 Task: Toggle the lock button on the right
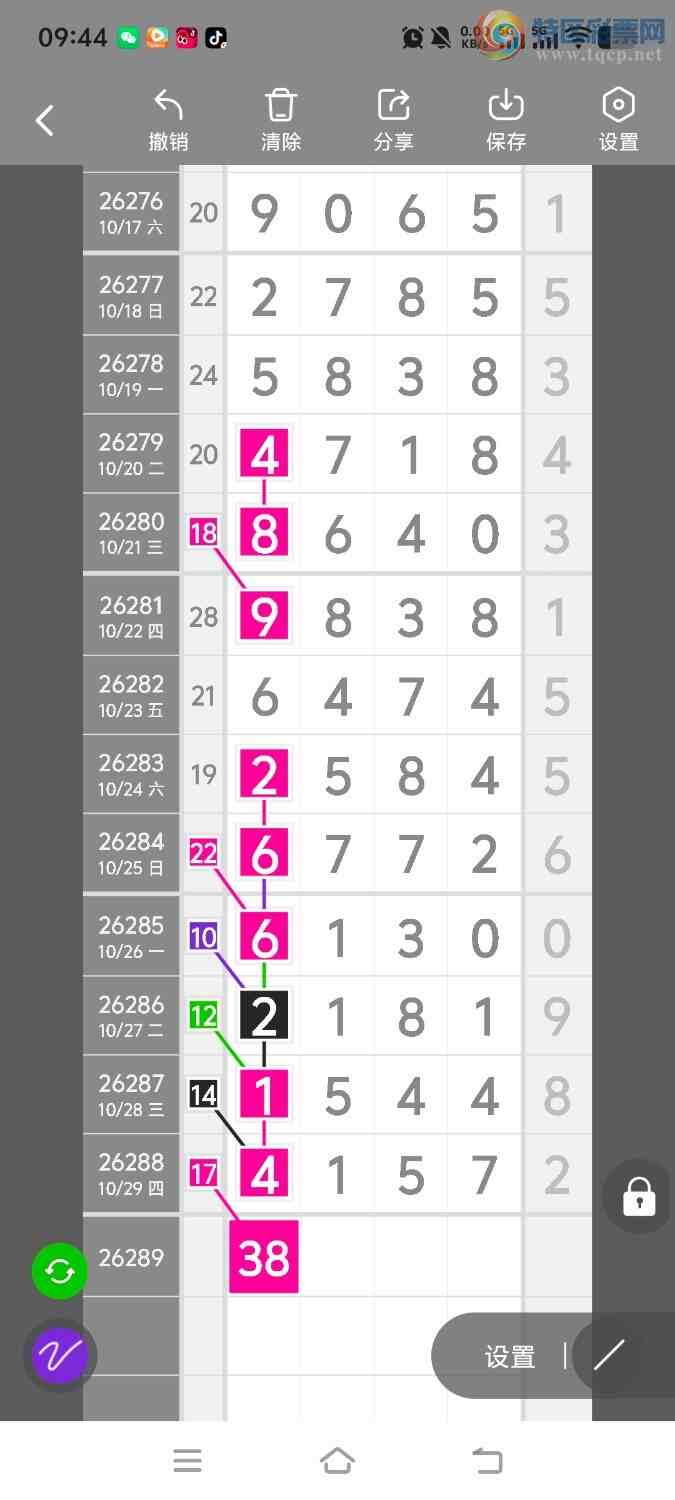tap(639, 1196)
